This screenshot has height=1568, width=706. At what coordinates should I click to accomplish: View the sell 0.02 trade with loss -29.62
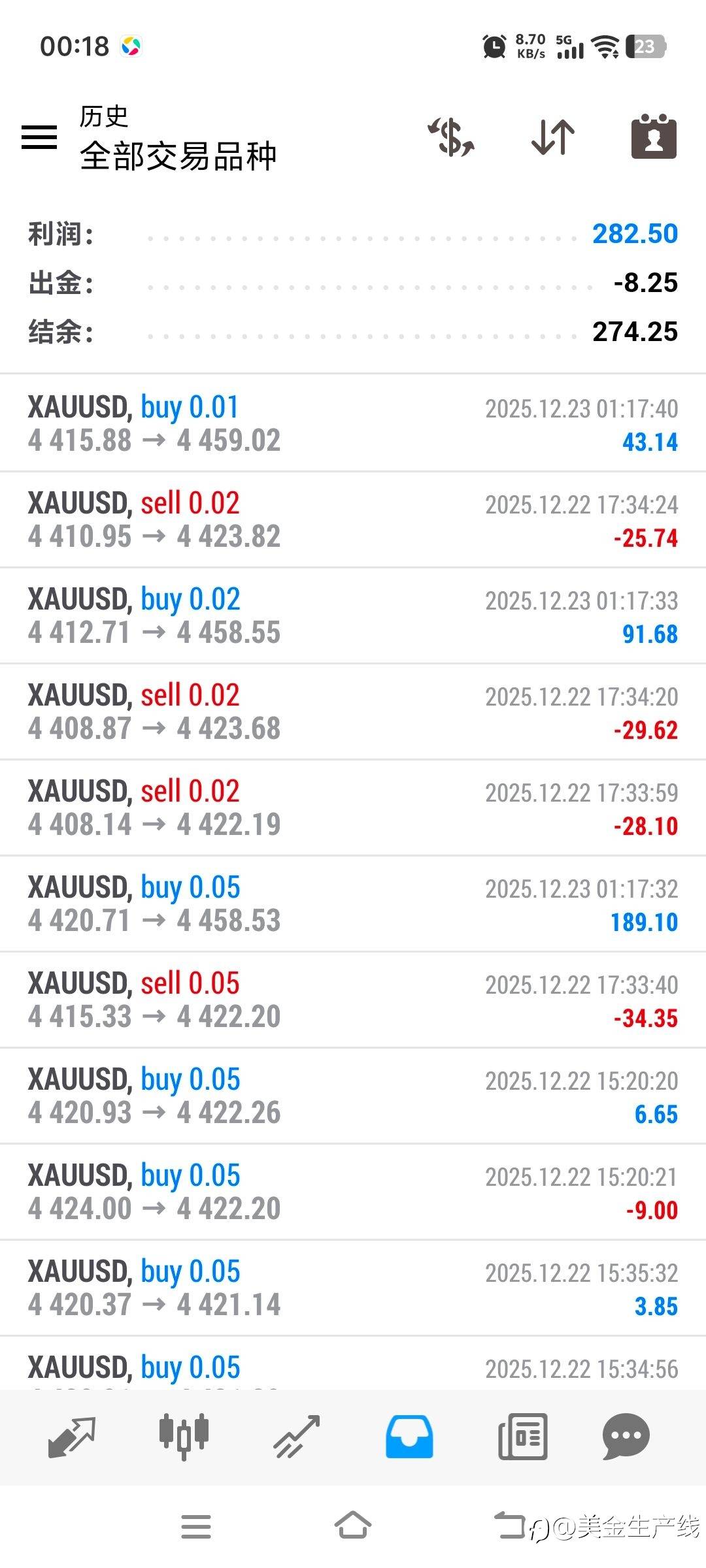(353, 711)
